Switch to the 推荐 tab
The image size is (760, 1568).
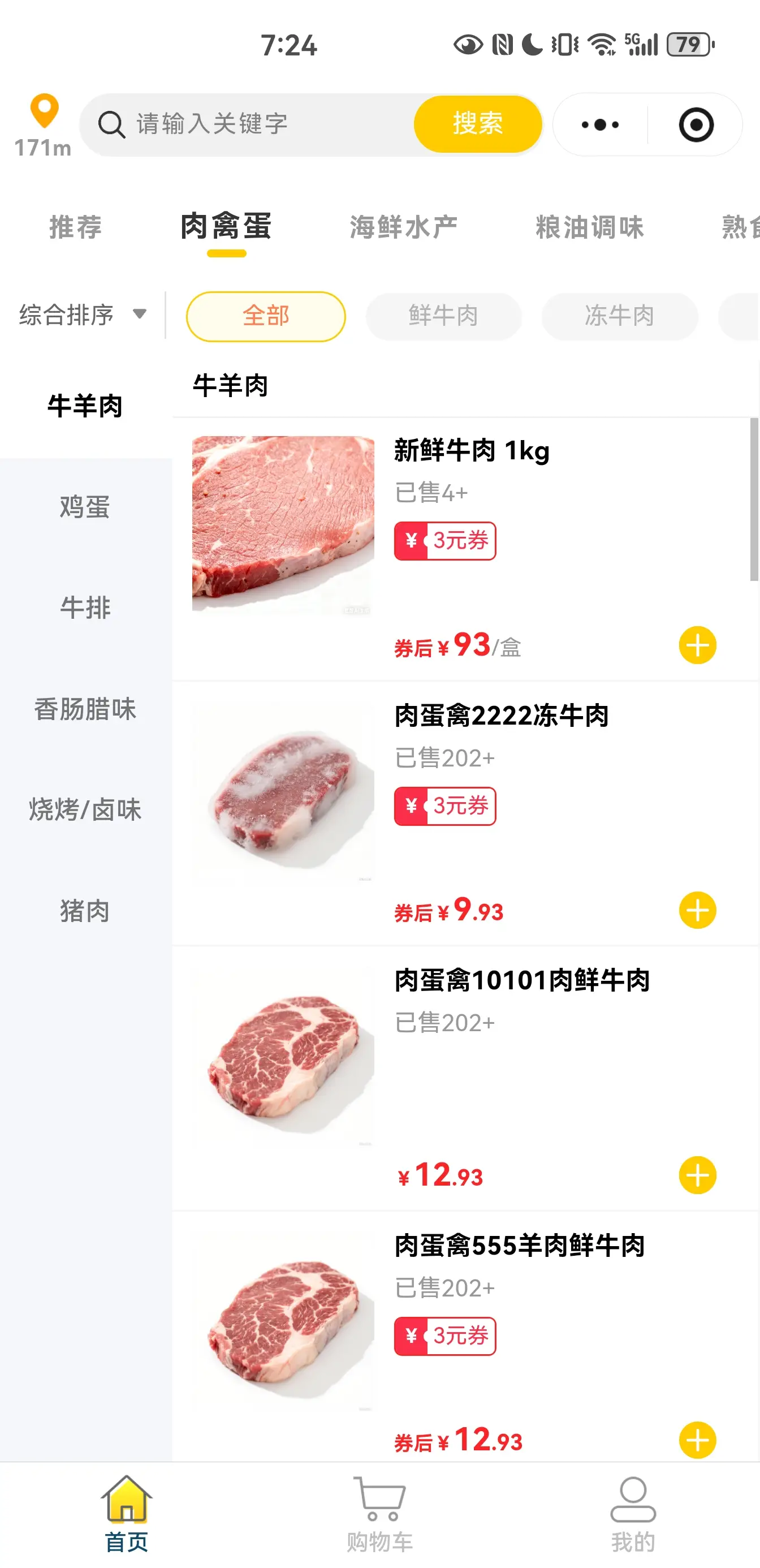click(75, 227)
